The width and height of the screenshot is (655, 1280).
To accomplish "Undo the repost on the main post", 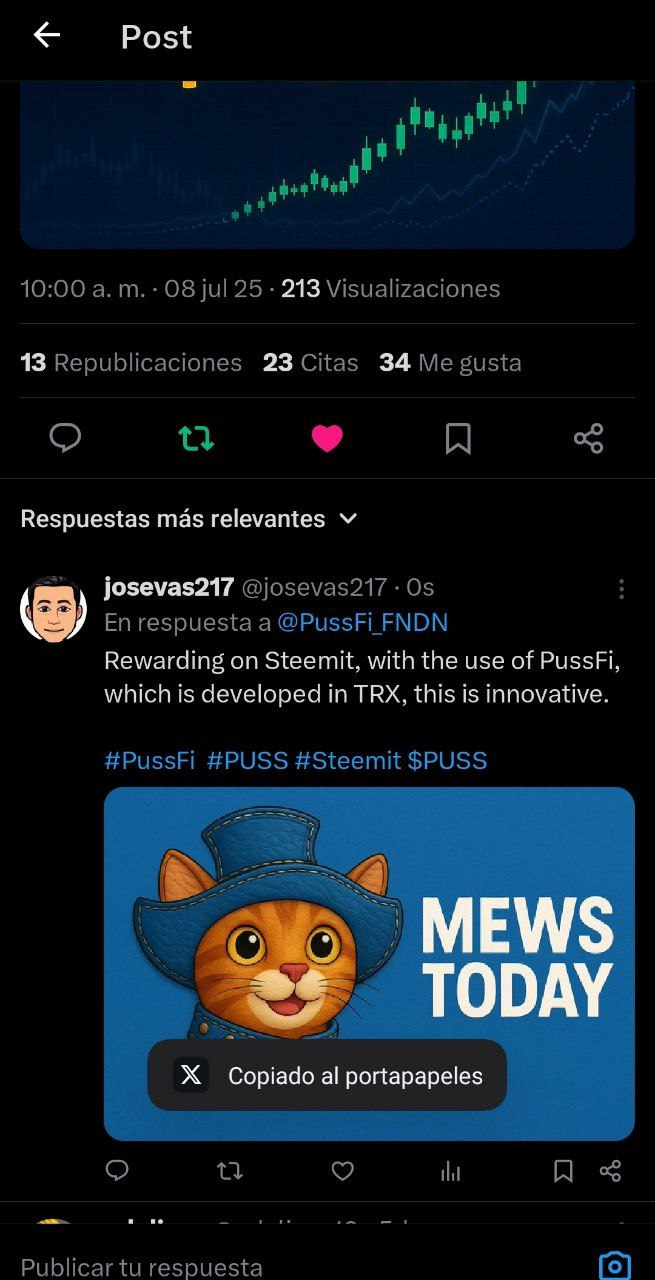I will point(196,438).
